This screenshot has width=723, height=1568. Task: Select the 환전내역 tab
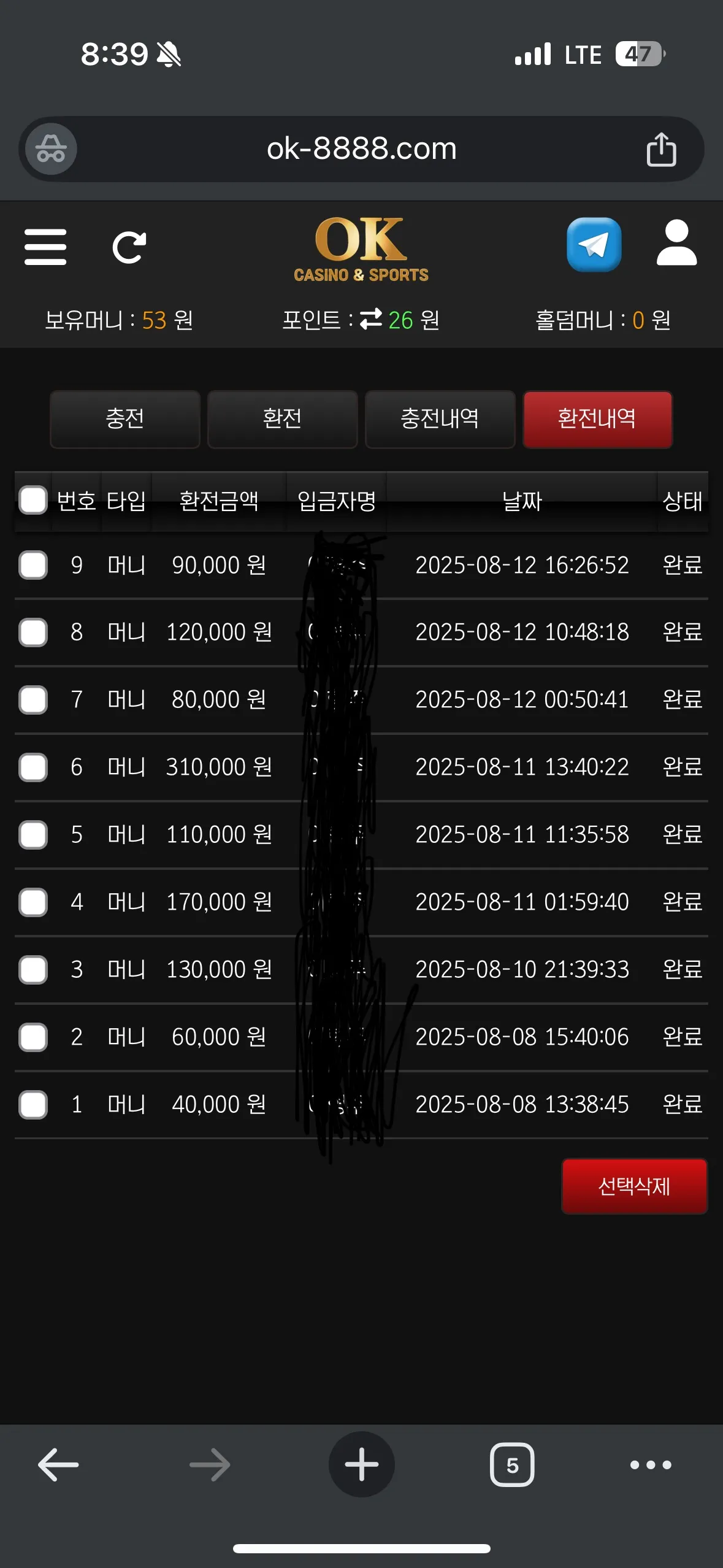[597, 419]
